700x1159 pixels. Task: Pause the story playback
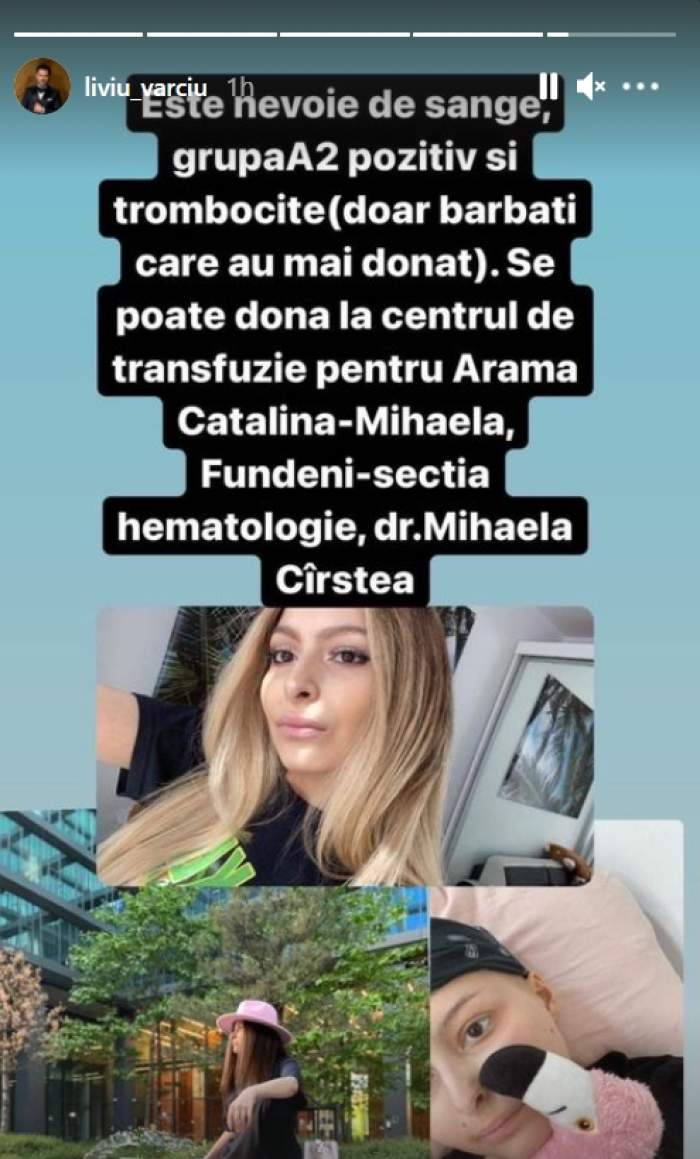coord(549,86)
